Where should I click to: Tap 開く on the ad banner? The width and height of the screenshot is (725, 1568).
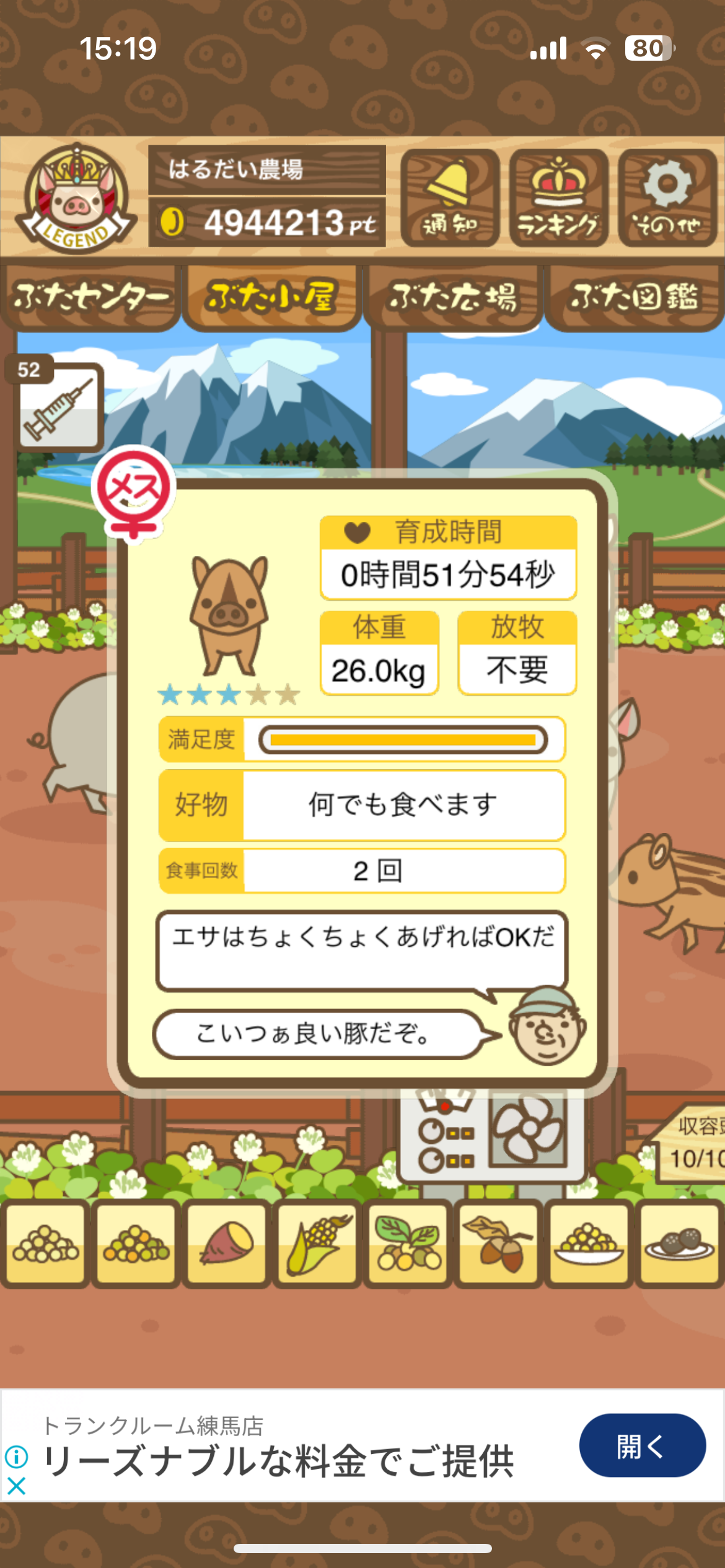(x=642, y=1445)
